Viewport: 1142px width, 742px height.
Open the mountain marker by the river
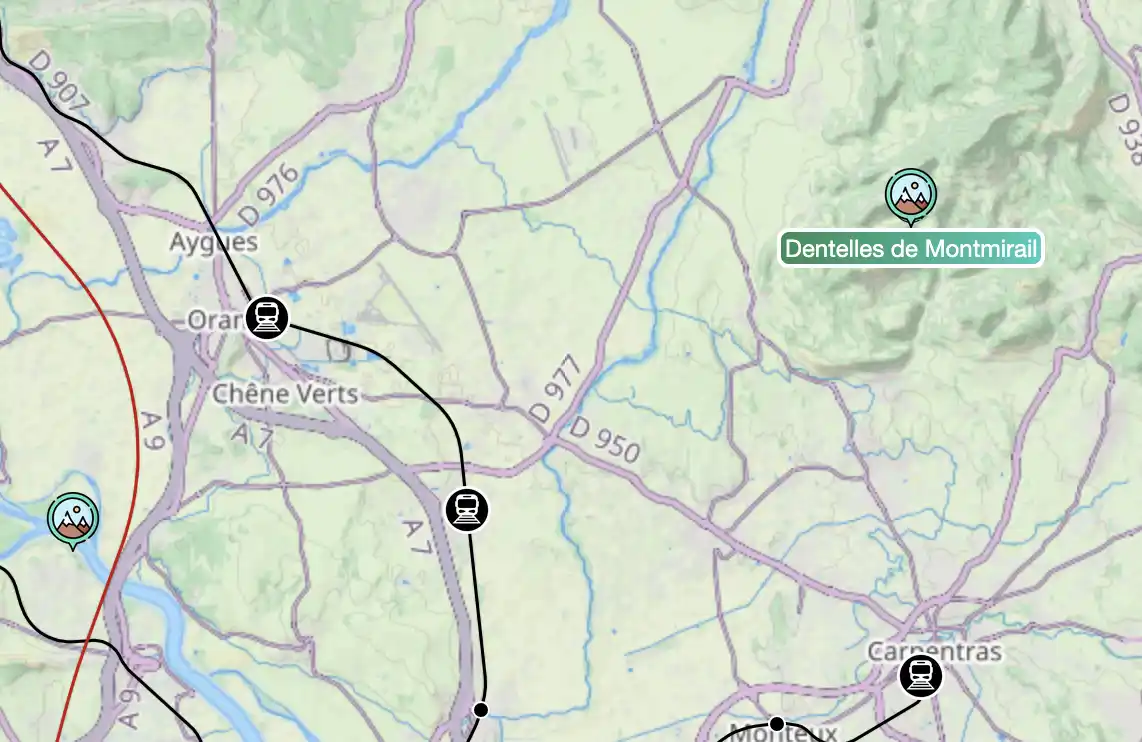73,518
